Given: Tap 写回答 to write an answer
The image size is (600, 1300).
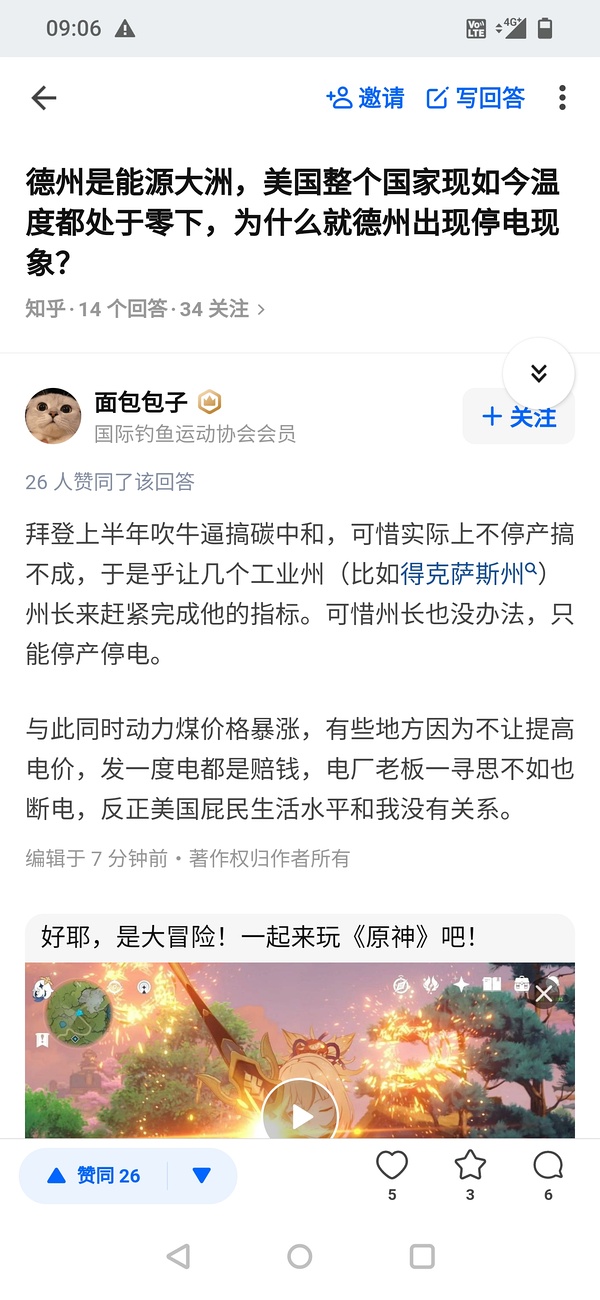Looking at the screenshot, I should tap(476, 98).
